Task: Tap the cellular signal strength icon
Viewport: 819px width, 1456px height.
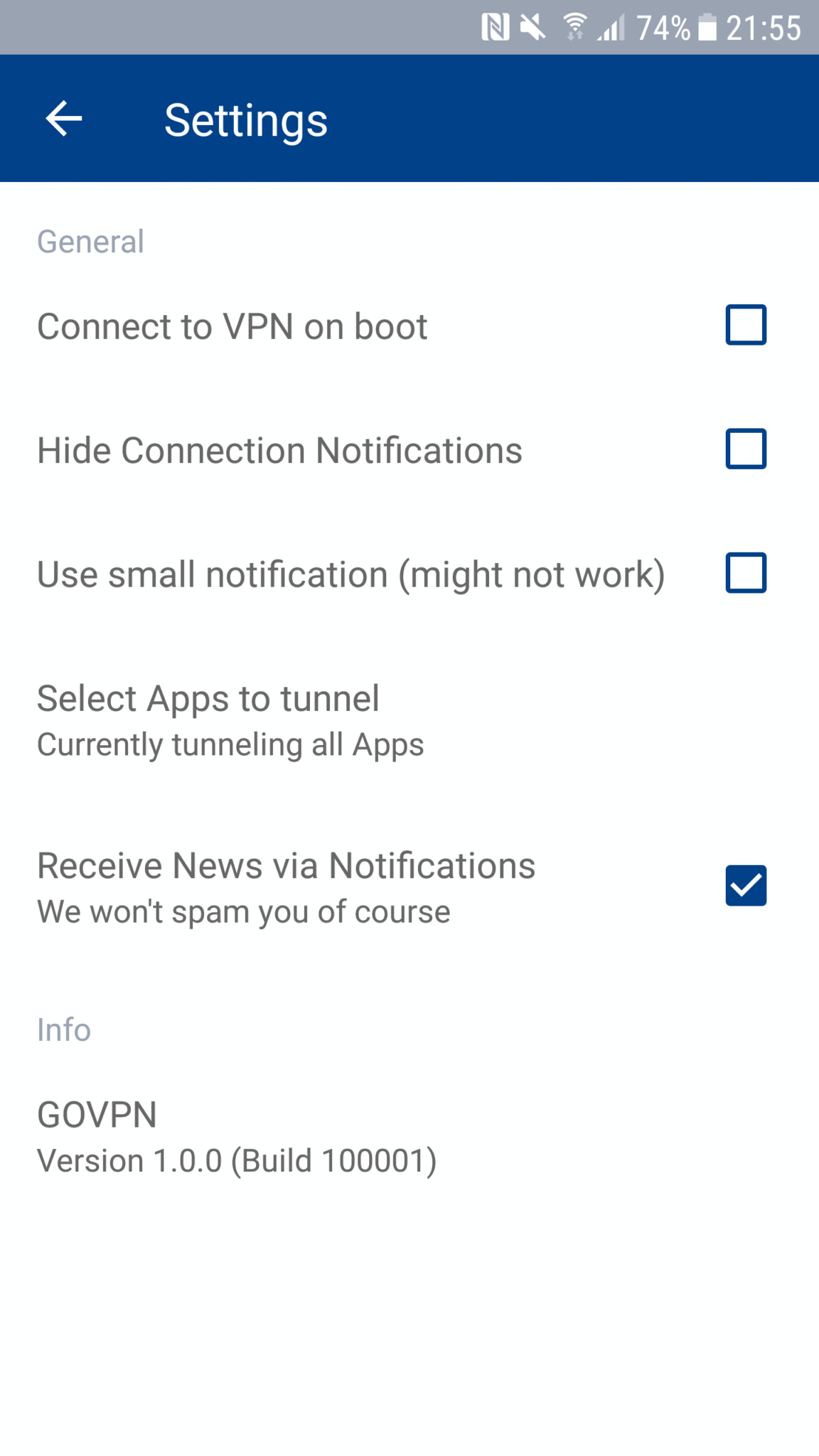Action: (610, 27)
